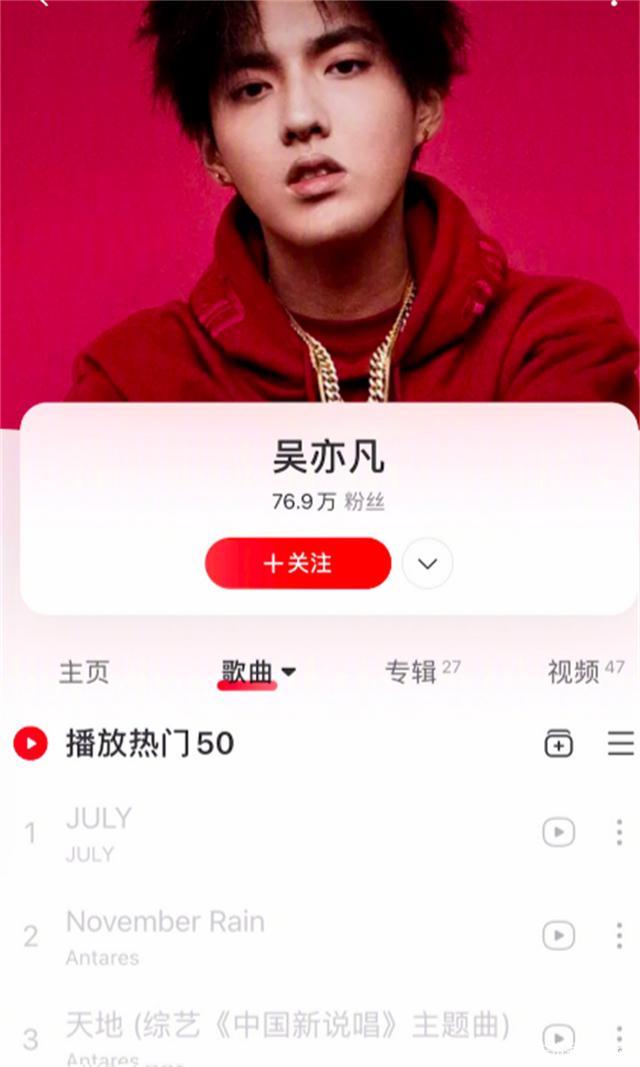Open more options for 天地

619,1037
